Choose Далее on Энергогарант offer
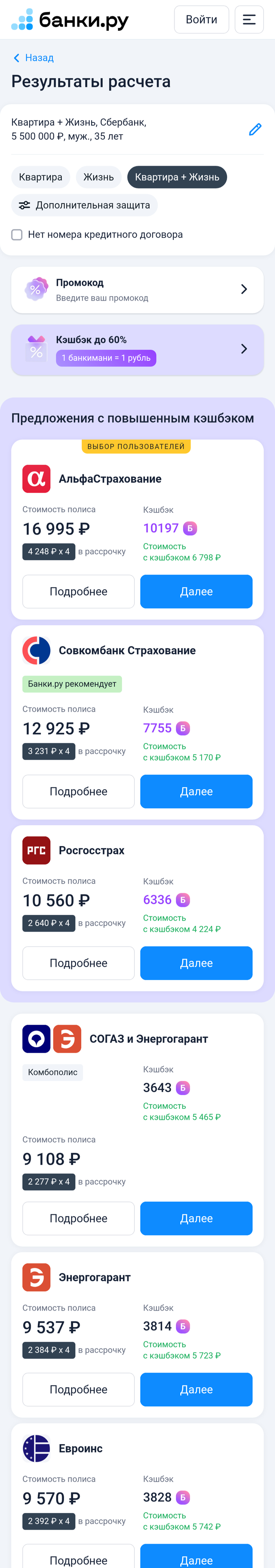Image resolution: width=275 pixels, height=1568 pixels. [196, 1389]
